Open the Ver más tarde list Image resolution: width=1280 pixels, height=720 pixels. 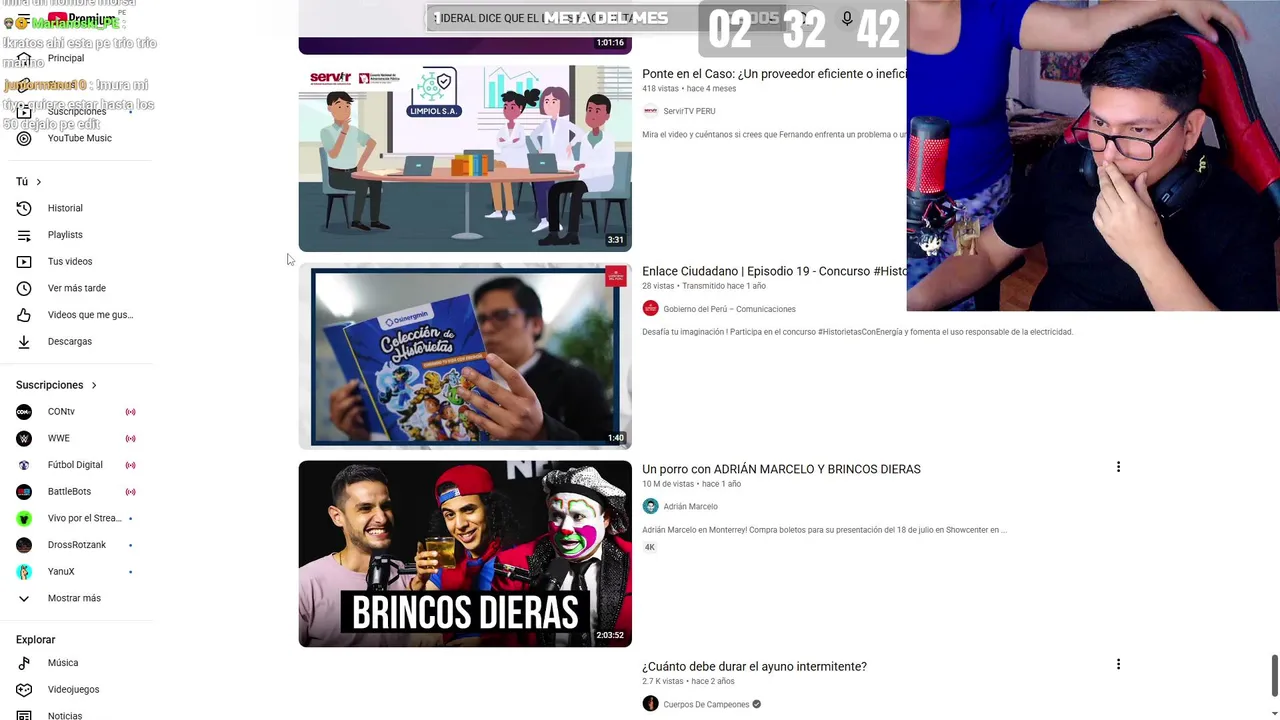point(76,288)
